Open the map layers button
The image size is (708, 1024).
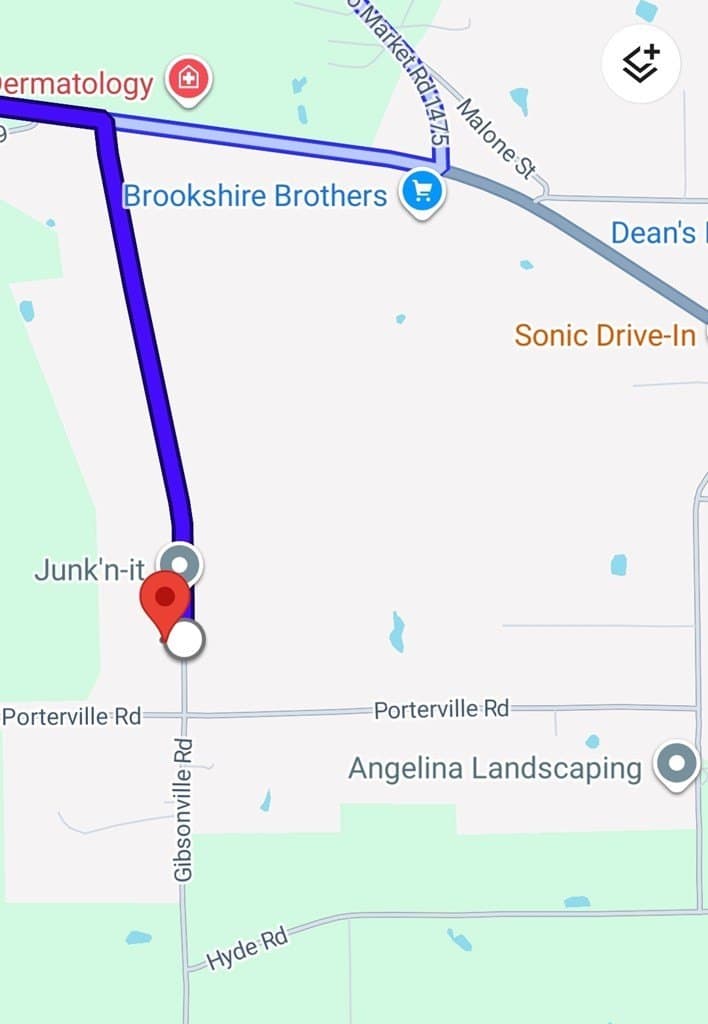tap(641, 63)
